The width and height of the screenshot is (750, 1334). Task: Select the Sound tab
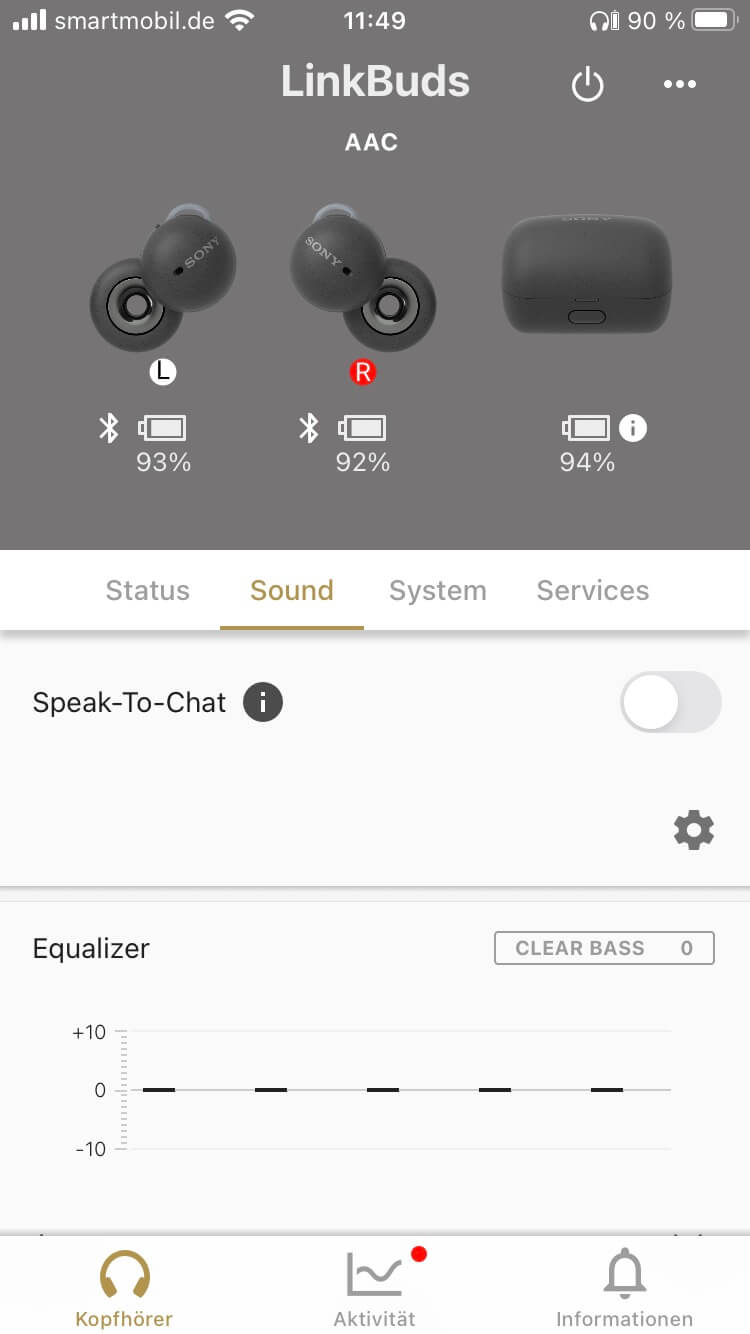[x=291, y=590]
